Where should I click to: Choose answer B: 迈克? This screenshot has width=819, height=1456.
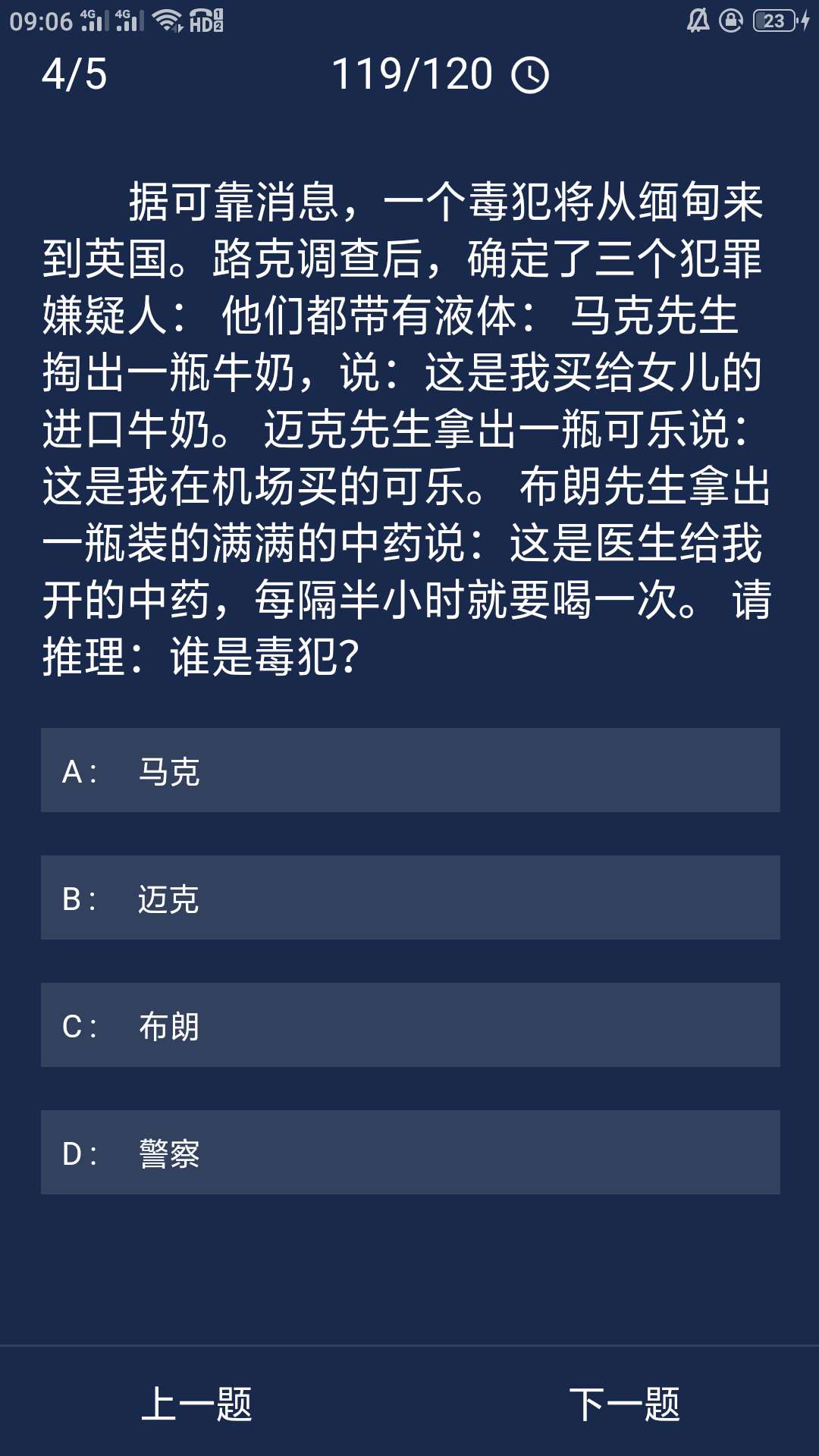pyautogui.click(x=409, y=898)
